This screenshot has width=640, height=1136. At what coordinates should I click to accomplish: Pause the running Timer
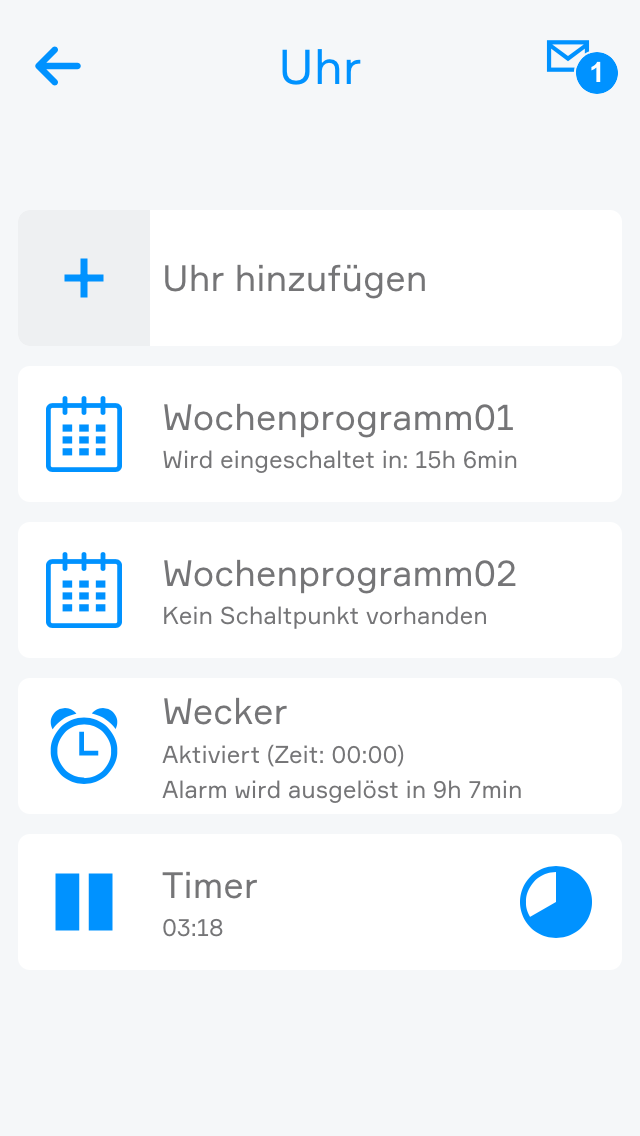(84, 902)
